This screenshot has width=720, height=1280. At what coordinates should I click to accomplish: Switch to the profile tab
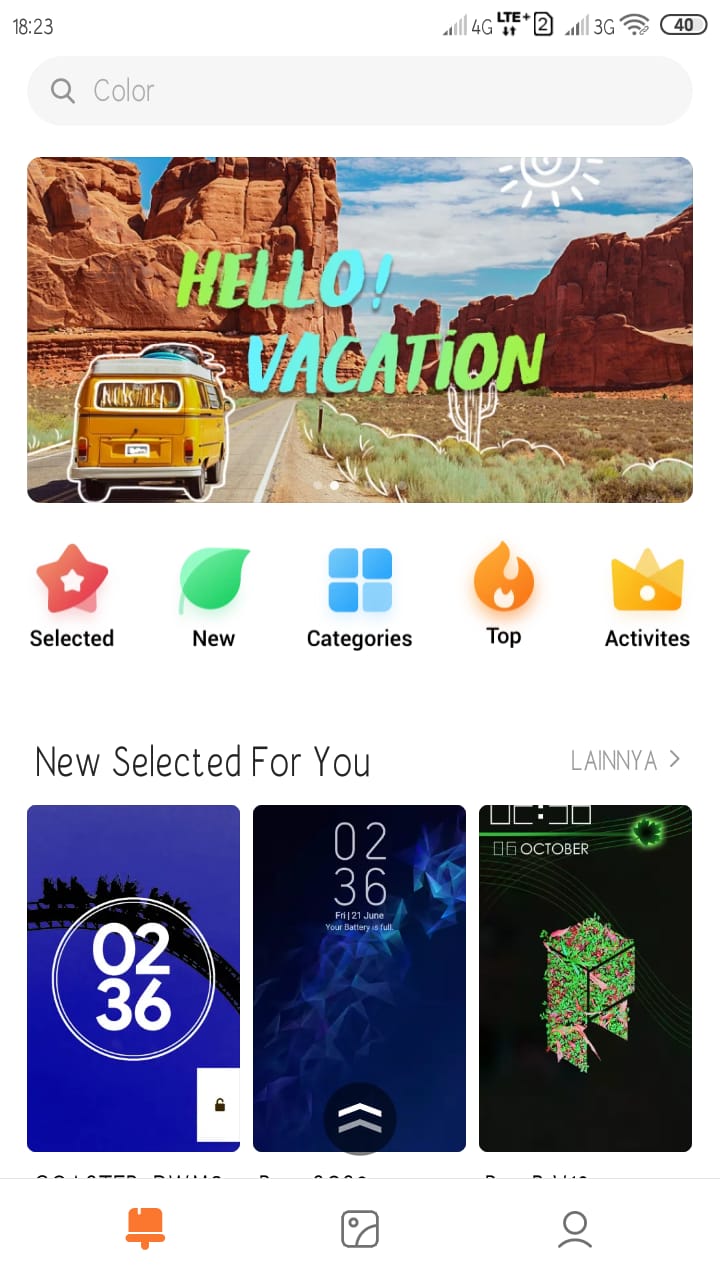click(575, 1229)
